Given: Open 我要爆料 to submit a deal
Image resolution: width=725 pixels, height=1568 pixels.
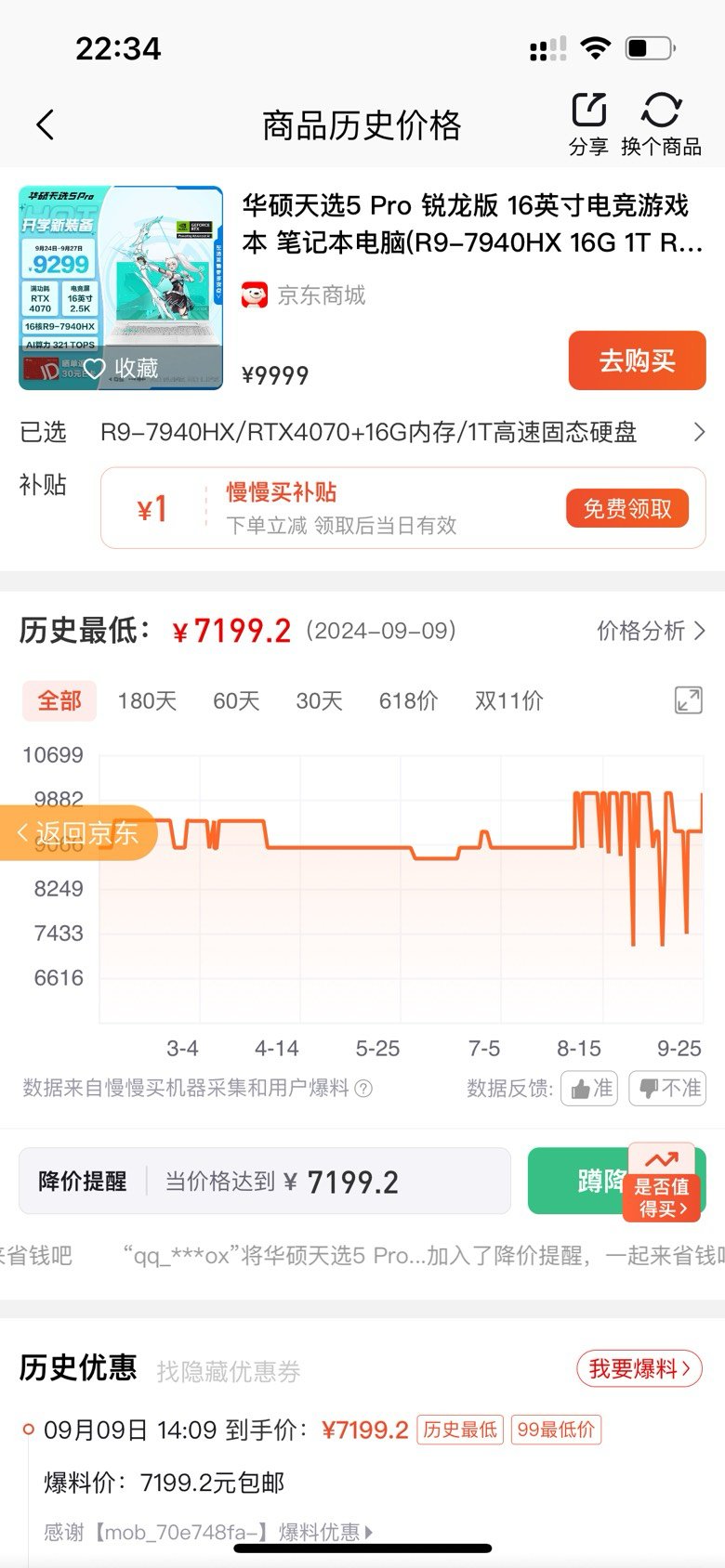Looking at the screenshot, I should coord(639,1368).
